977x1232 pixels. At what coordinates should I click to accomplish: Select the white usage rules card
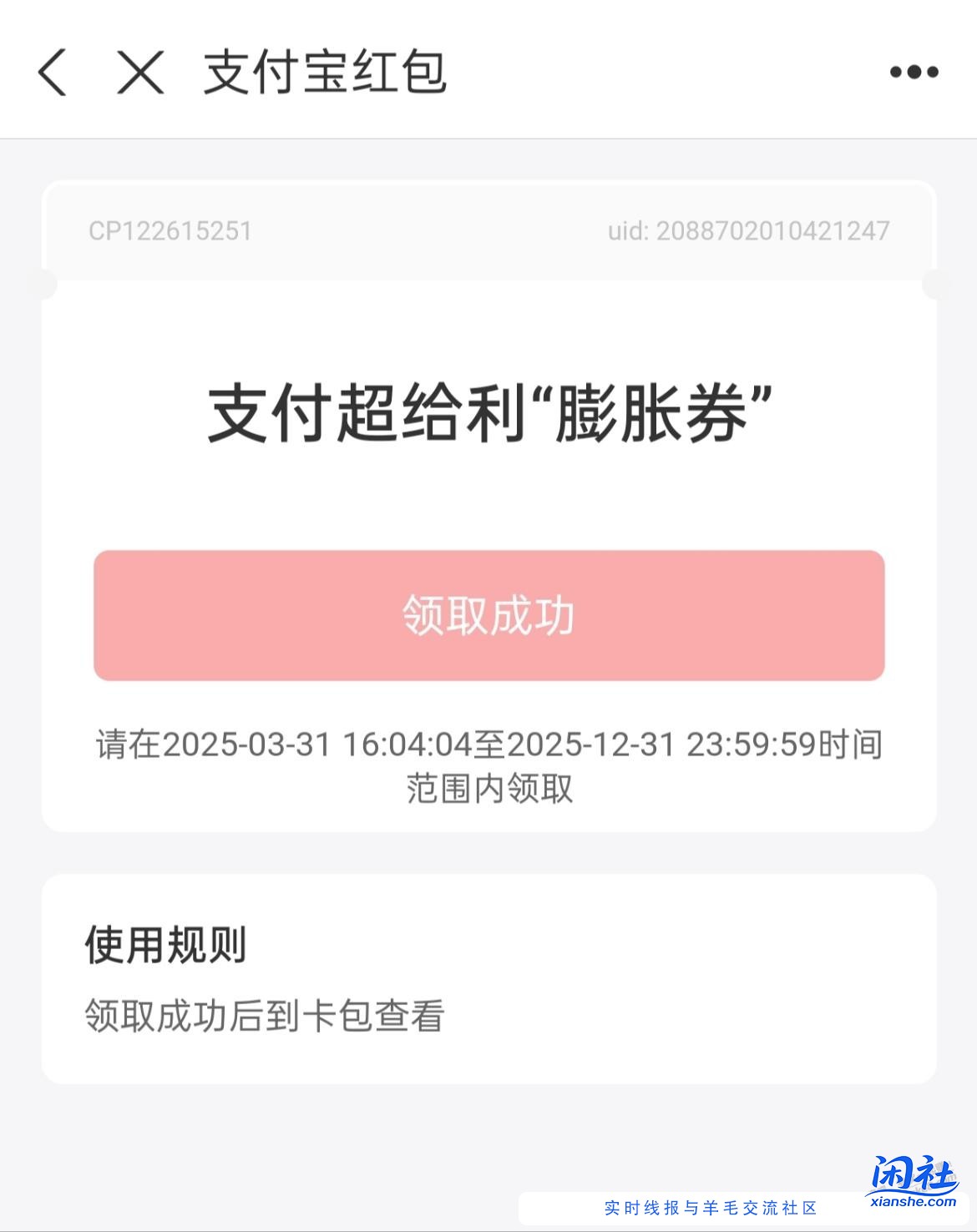(488, 977)
